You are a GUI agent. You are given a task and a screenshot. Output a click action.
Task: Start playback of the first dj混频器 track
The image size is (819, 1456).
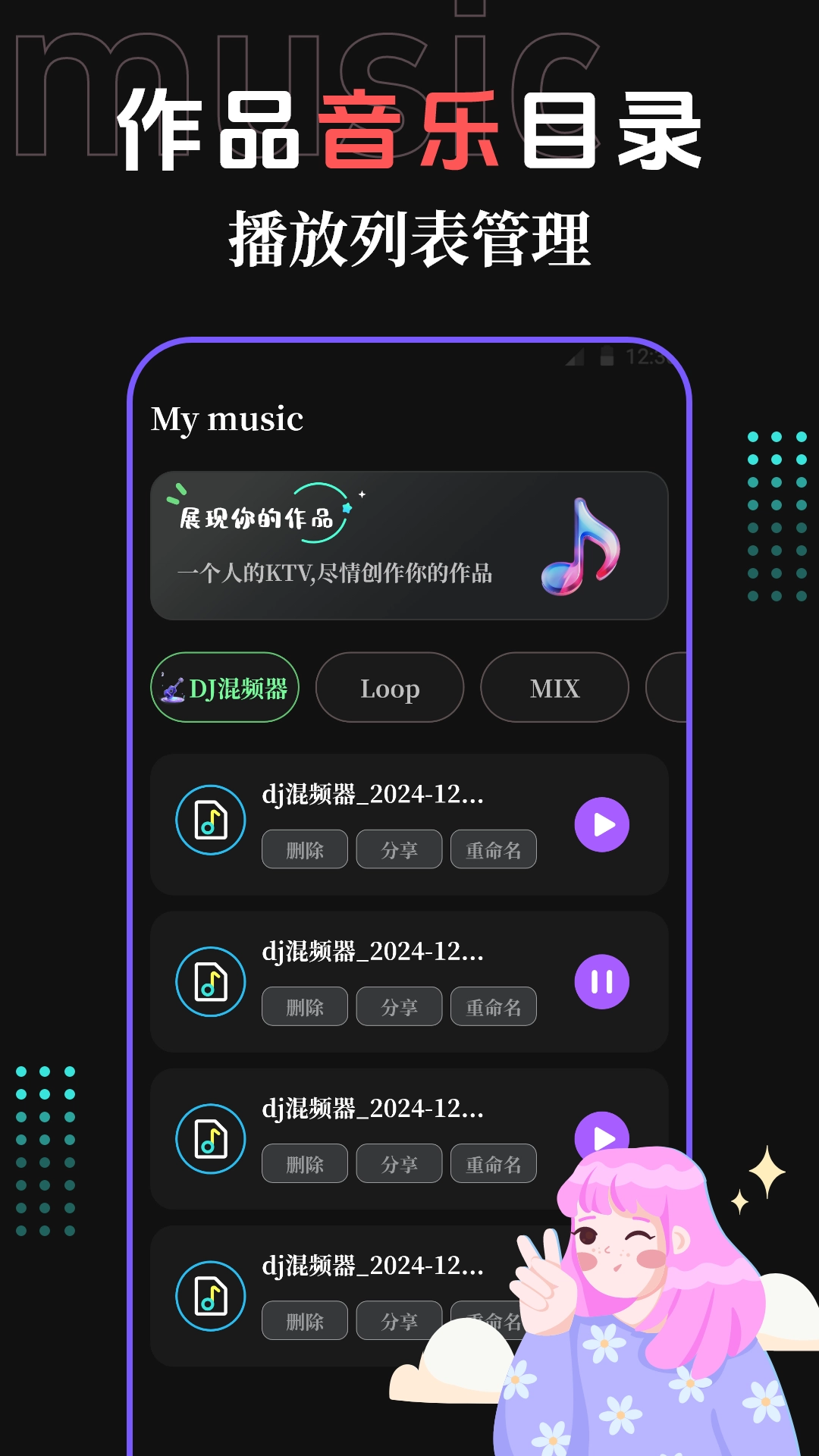pyautogui.click(x=601, y=825)
